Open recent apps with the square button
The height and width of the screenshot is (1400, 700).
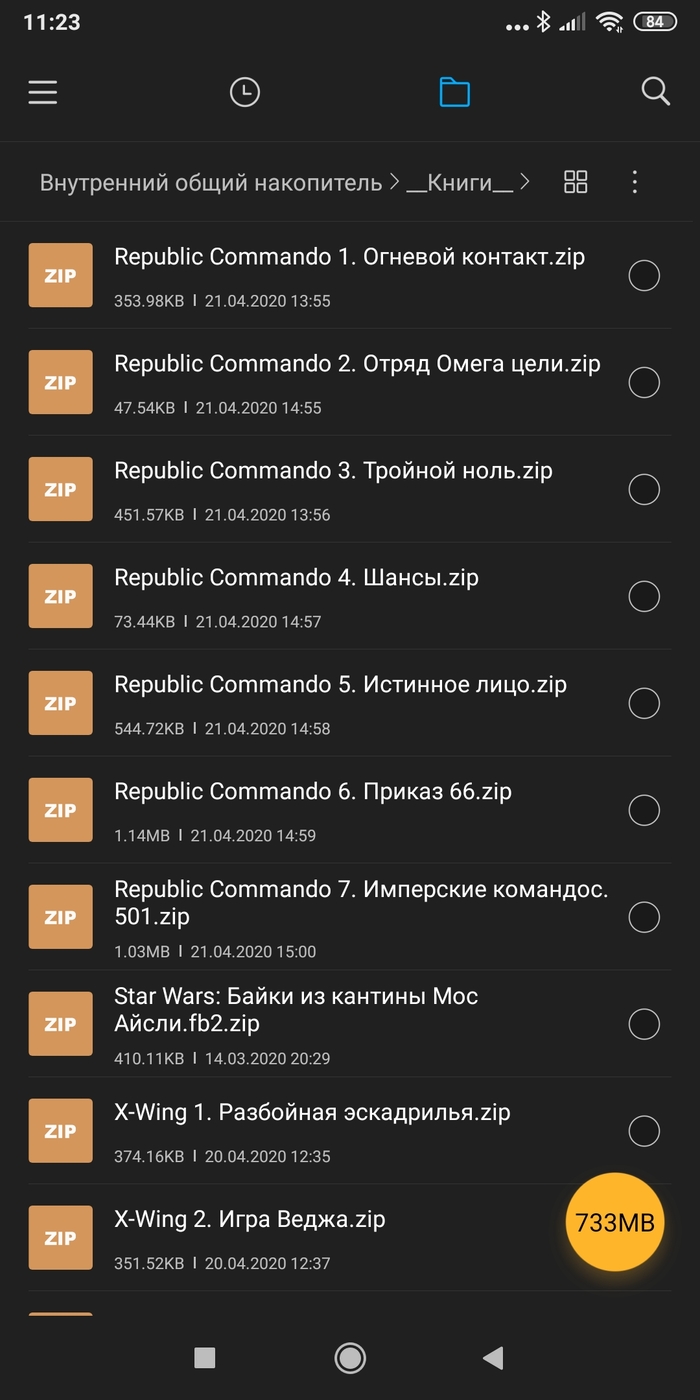[x=205, y=1357]
